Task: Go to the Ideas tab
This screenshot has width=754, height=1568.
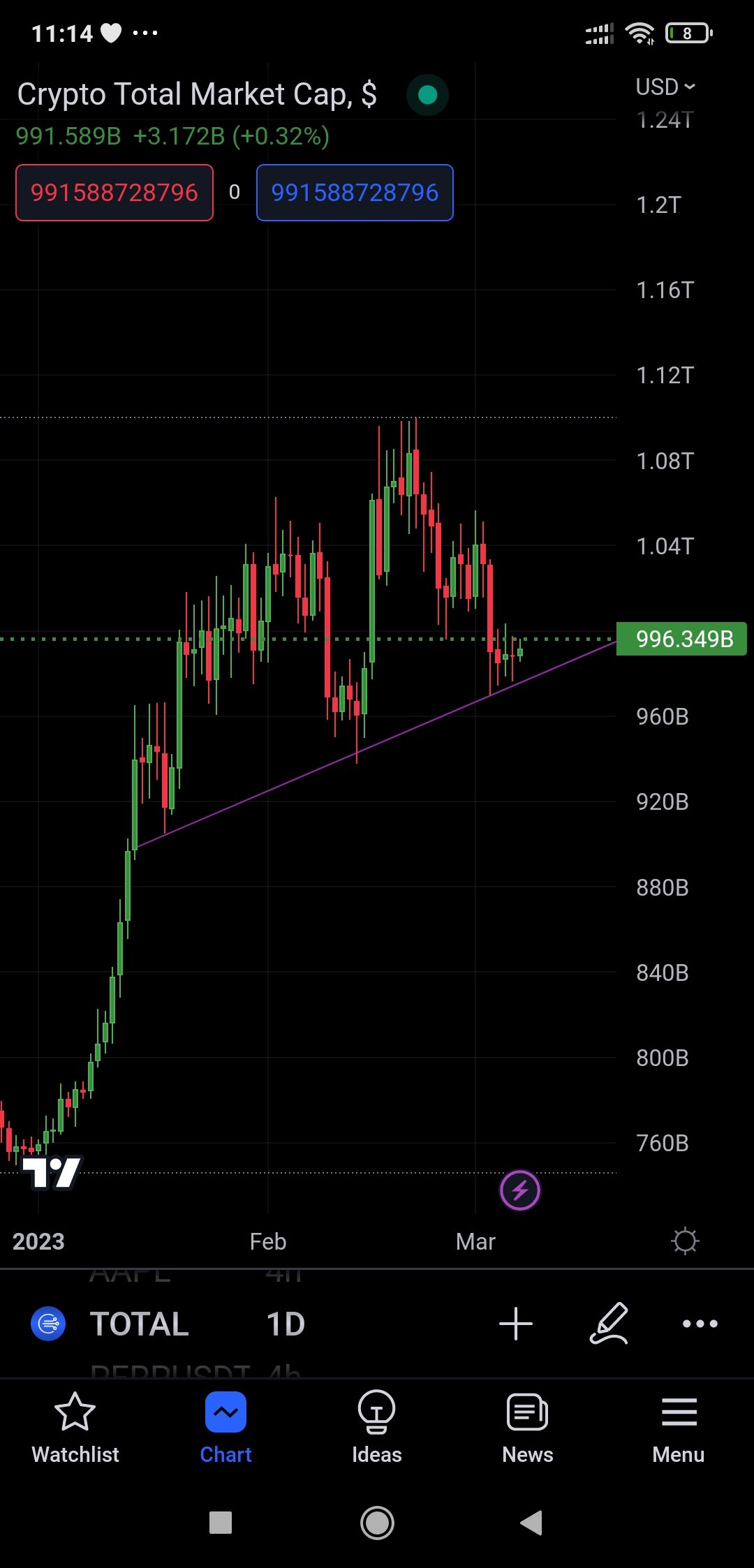Action: point(377,1427)
